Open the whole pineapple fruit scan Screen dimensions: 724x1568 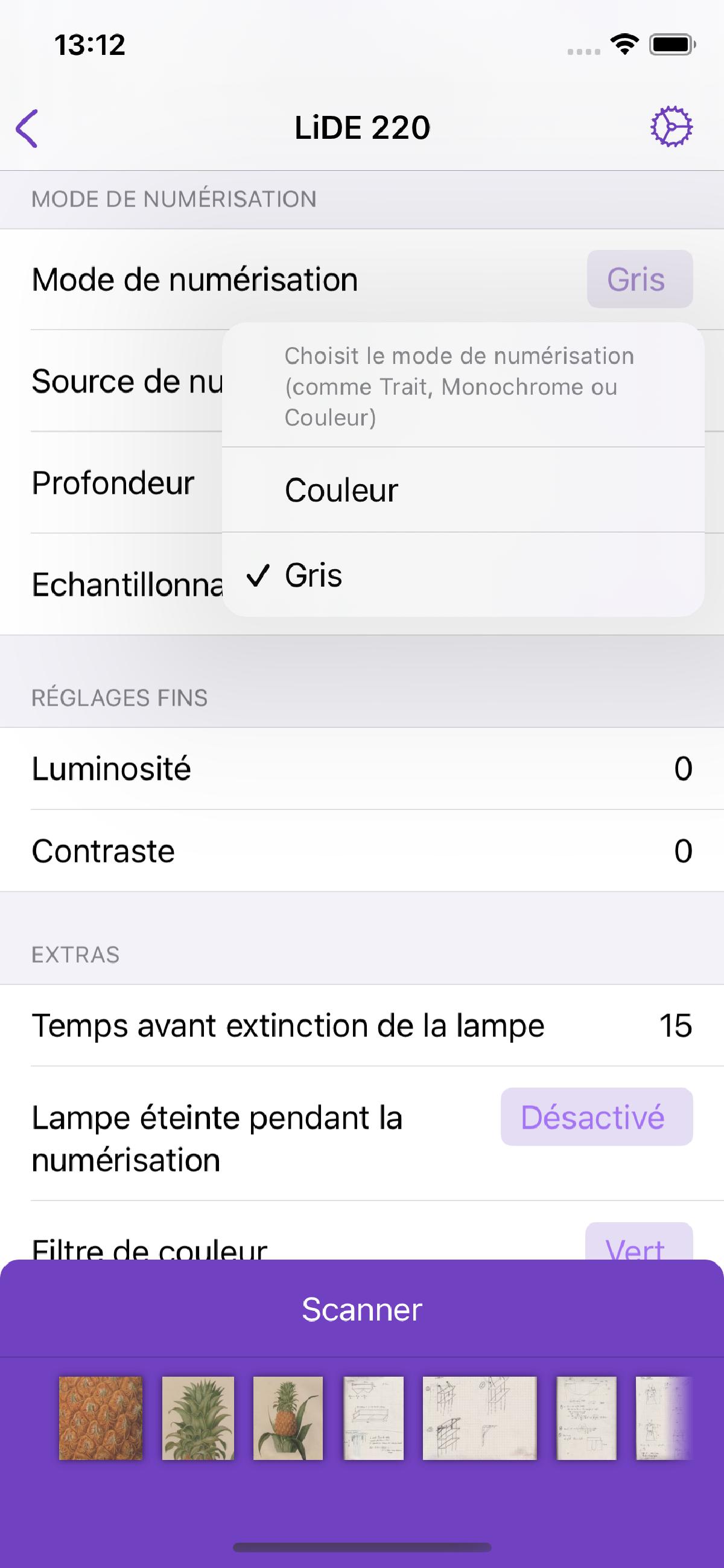(288, 1419)
